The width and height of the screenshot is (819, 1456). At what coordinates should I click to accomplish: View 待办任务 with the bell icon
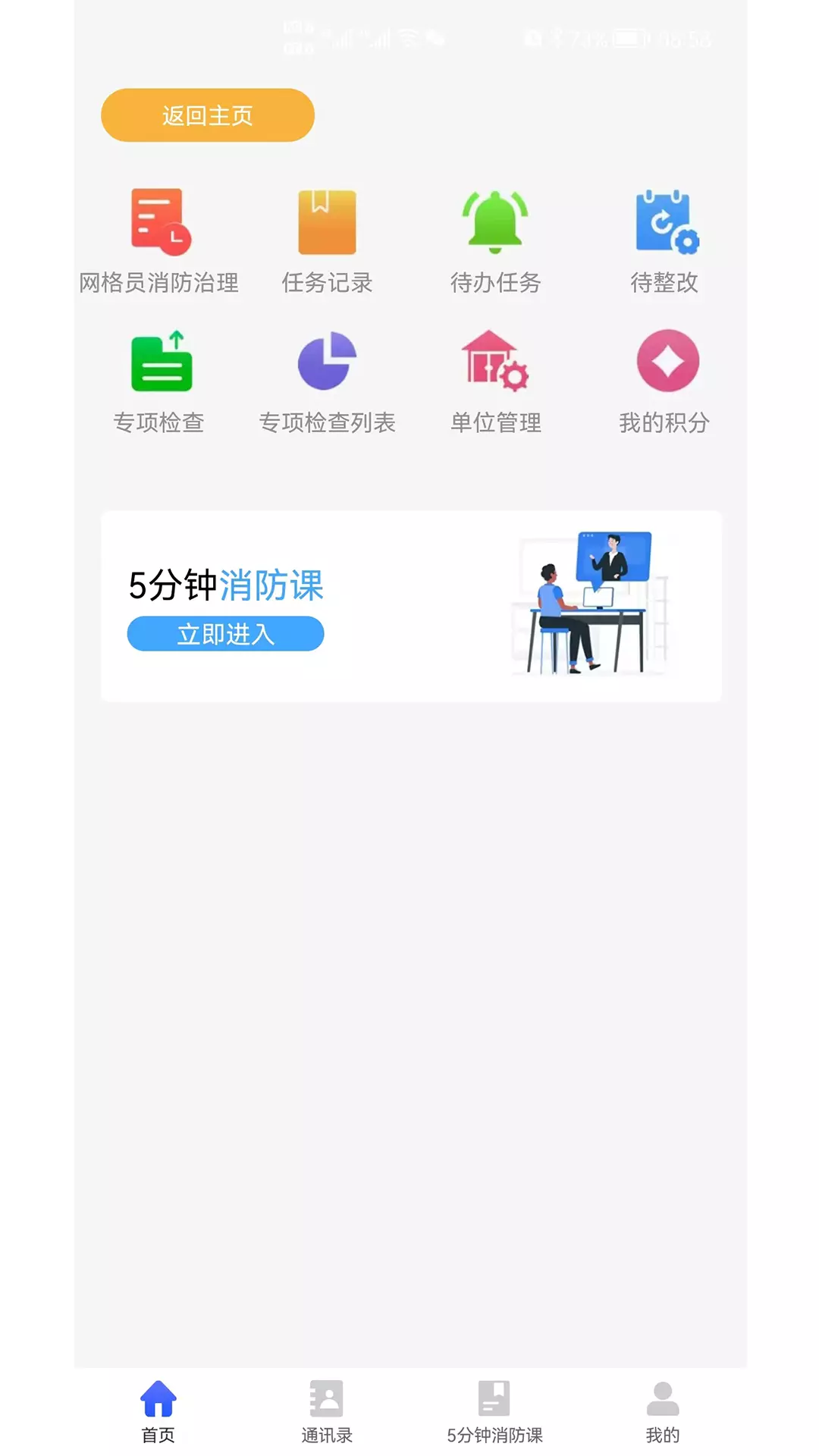495,241
